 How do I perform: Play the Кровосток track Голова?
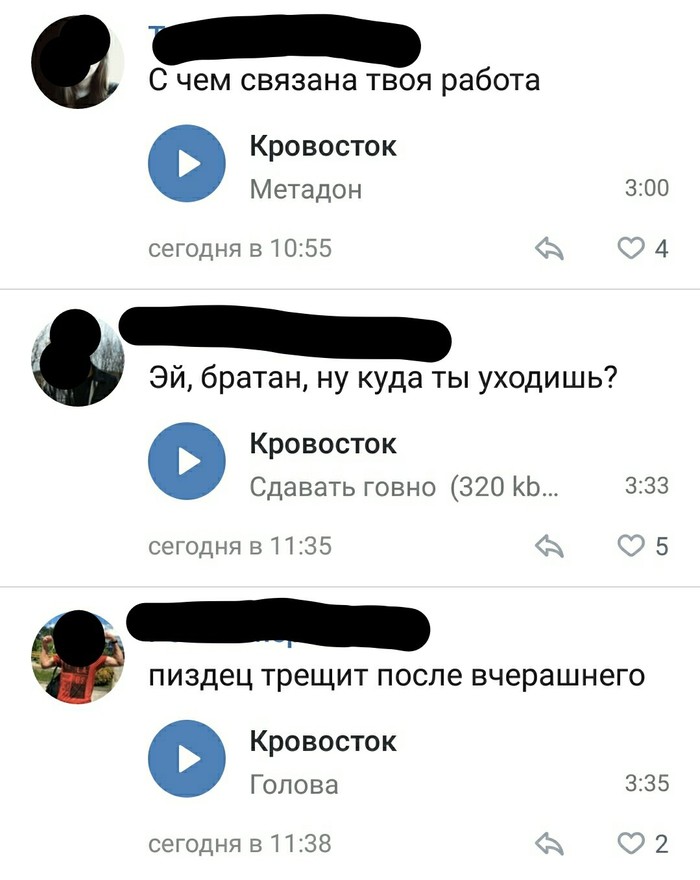[187, 758]
